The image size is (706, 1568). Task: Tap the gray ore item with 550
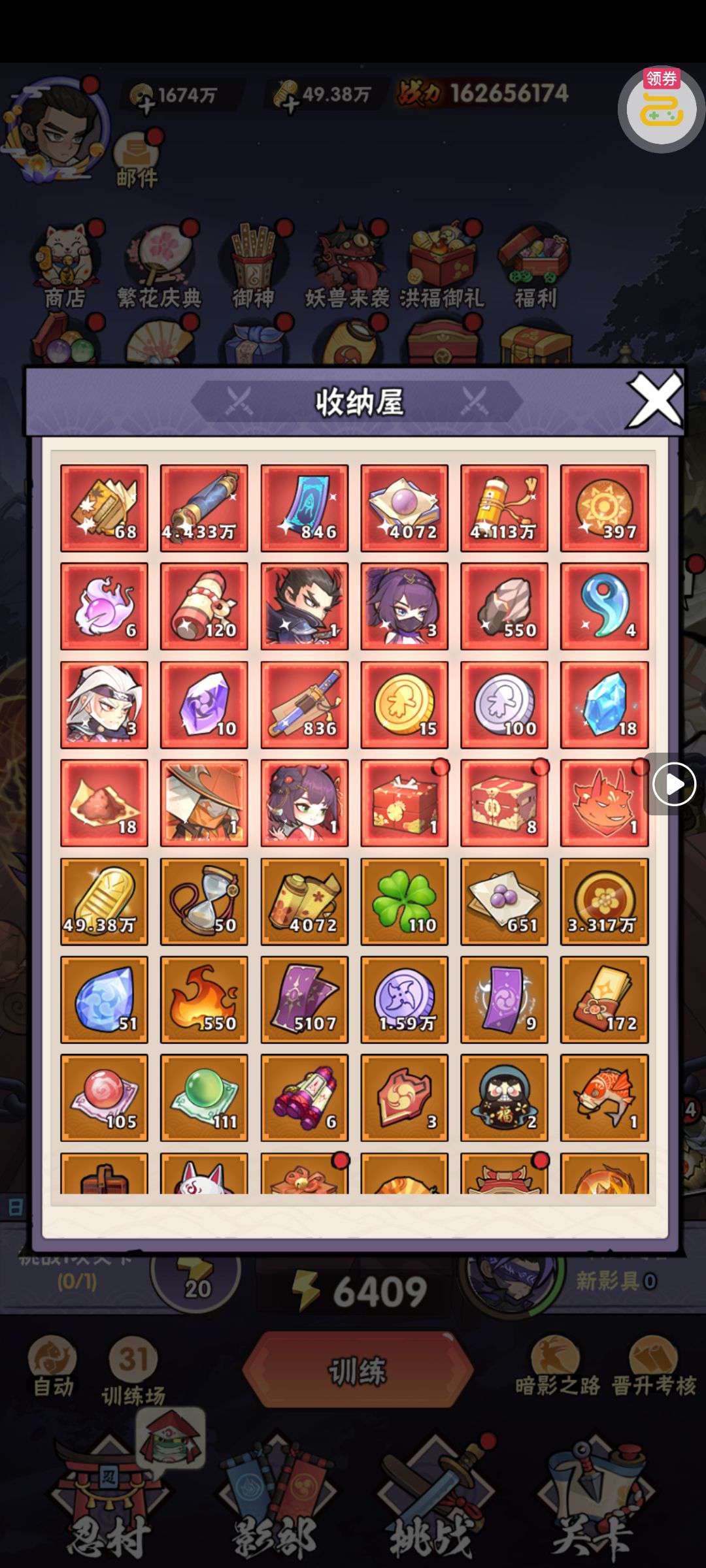[x=504, y=606]
